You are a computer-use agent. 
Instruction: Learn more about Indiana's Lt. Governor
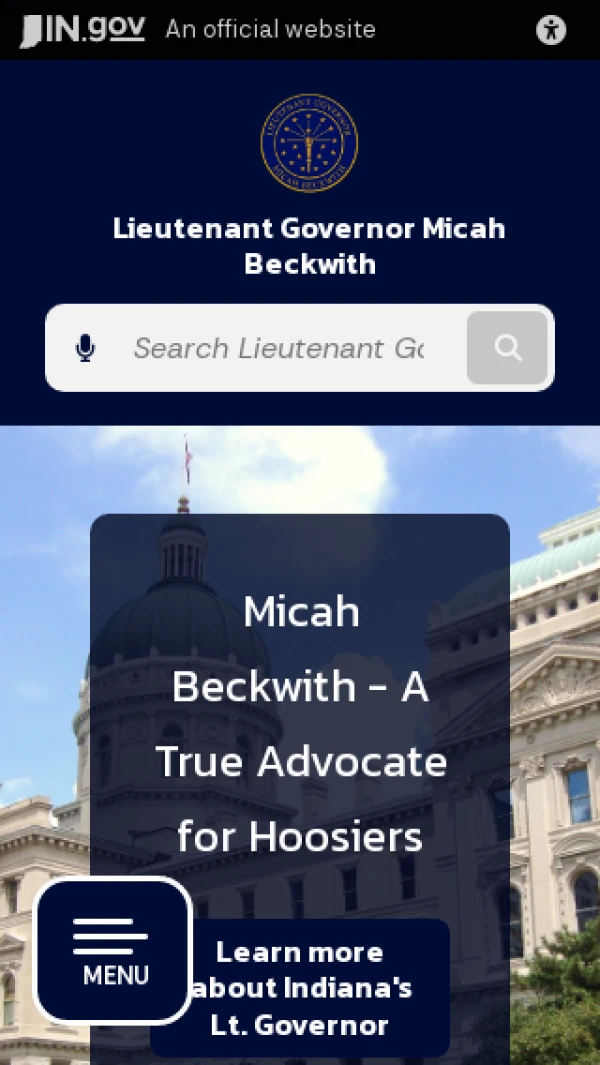[x=299, y=988]
